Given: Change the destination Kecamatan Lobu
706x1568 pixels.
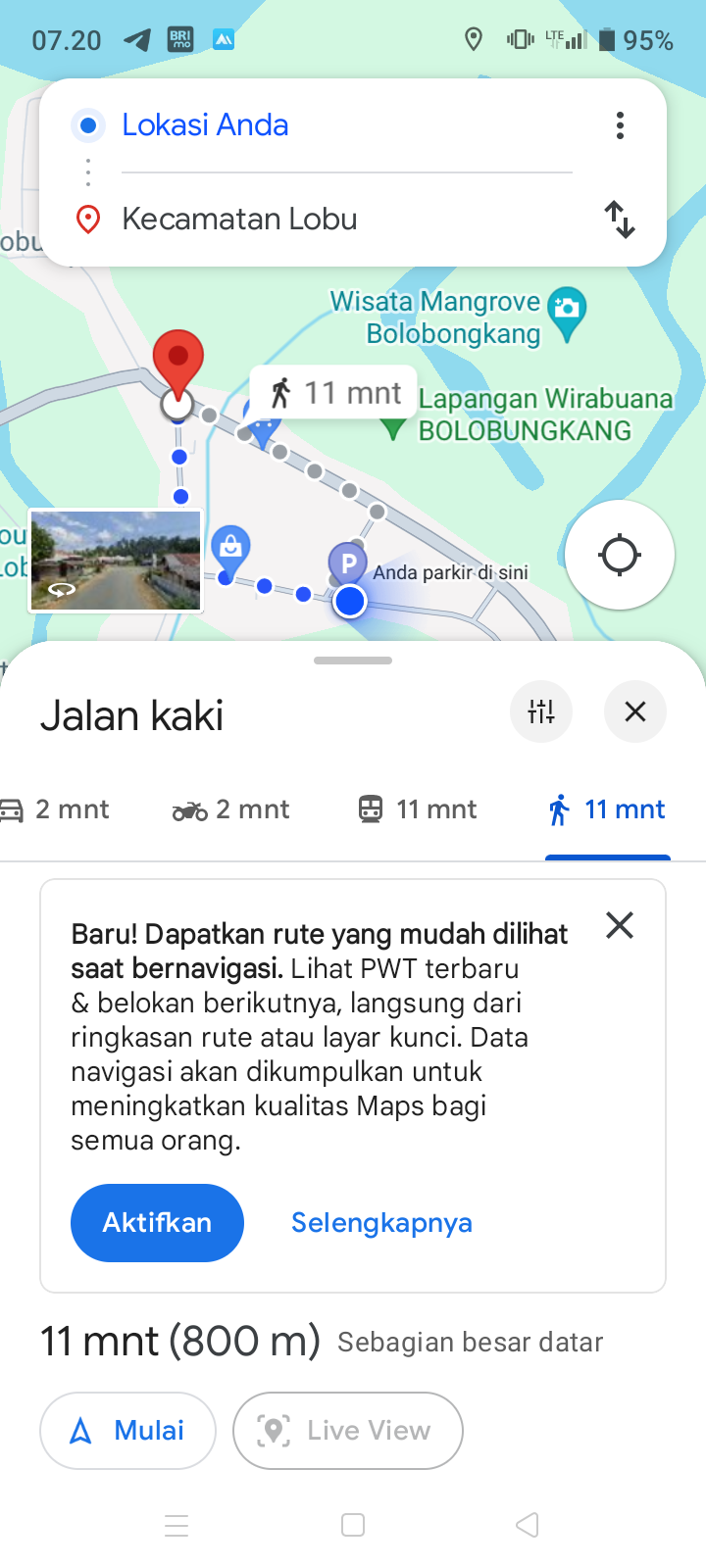Looking at the screenshot, I should point(347,220).
